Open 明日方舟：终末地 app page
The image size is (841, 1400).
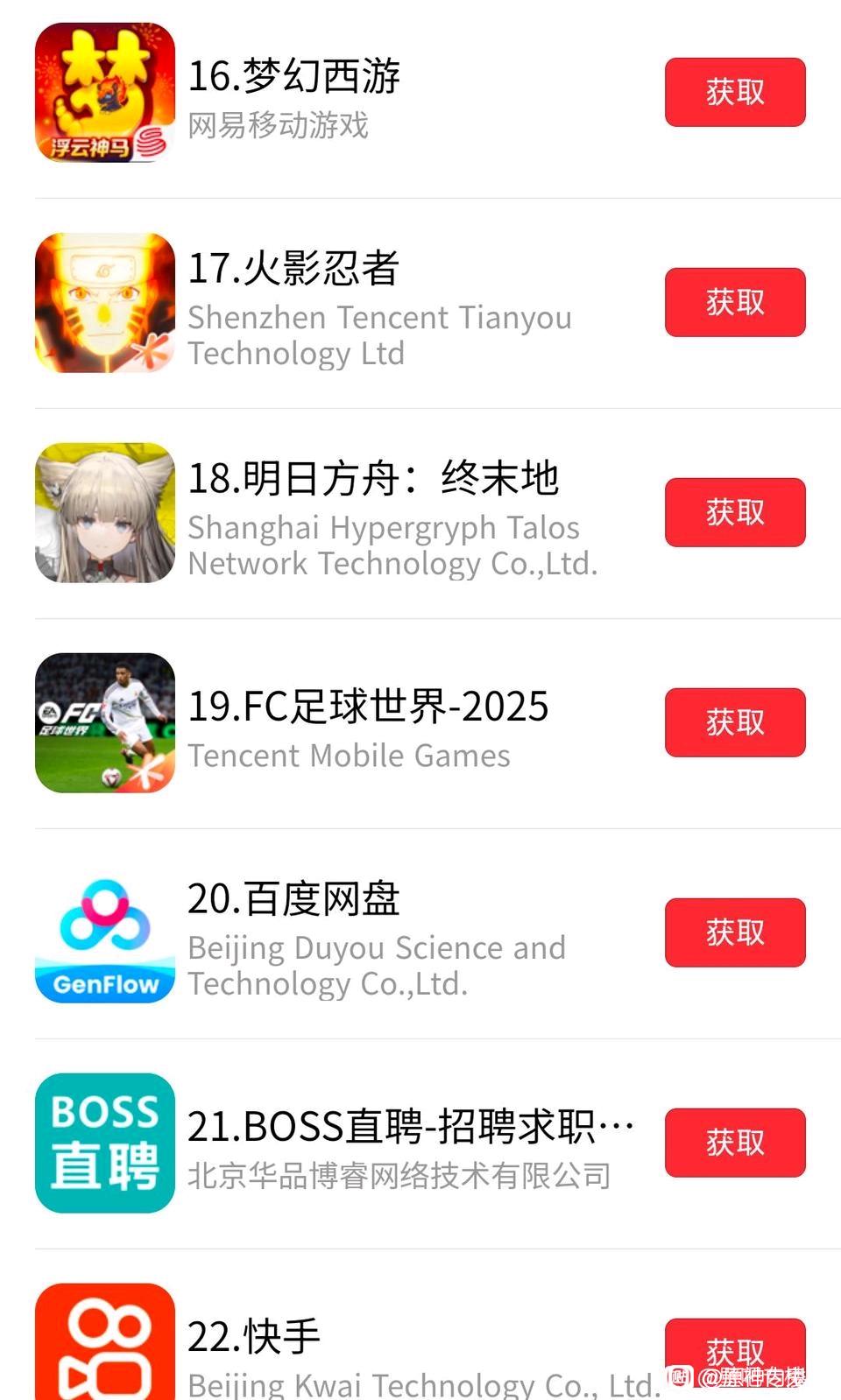tap(374, 479)
